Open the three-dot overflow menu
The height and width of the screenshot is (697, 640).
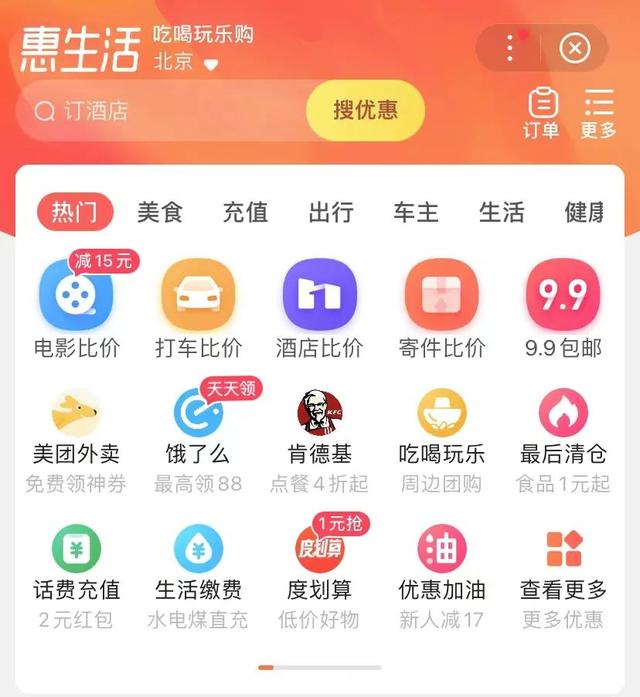pos(511,48)
